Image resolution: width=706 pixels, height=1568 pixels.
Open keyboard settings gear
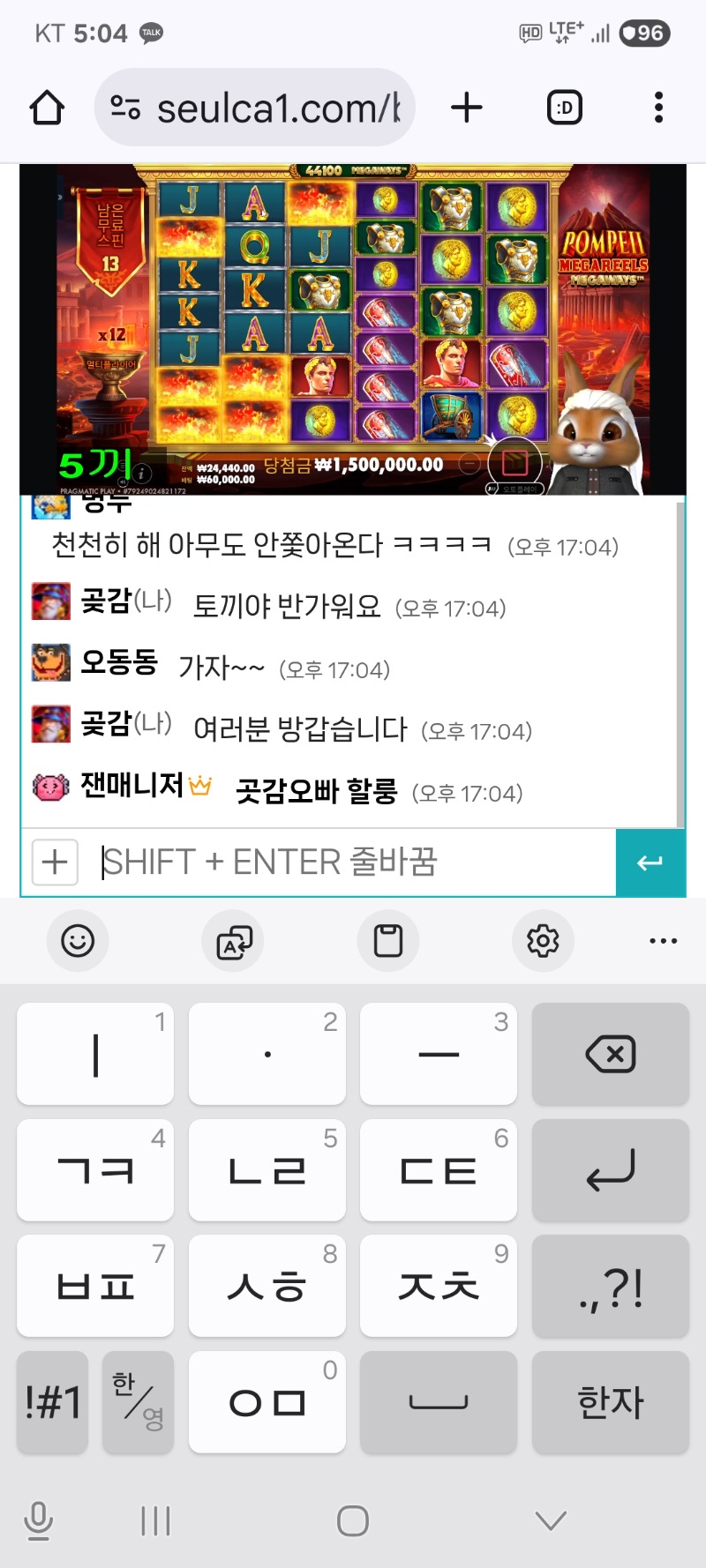tap(543, 941)
